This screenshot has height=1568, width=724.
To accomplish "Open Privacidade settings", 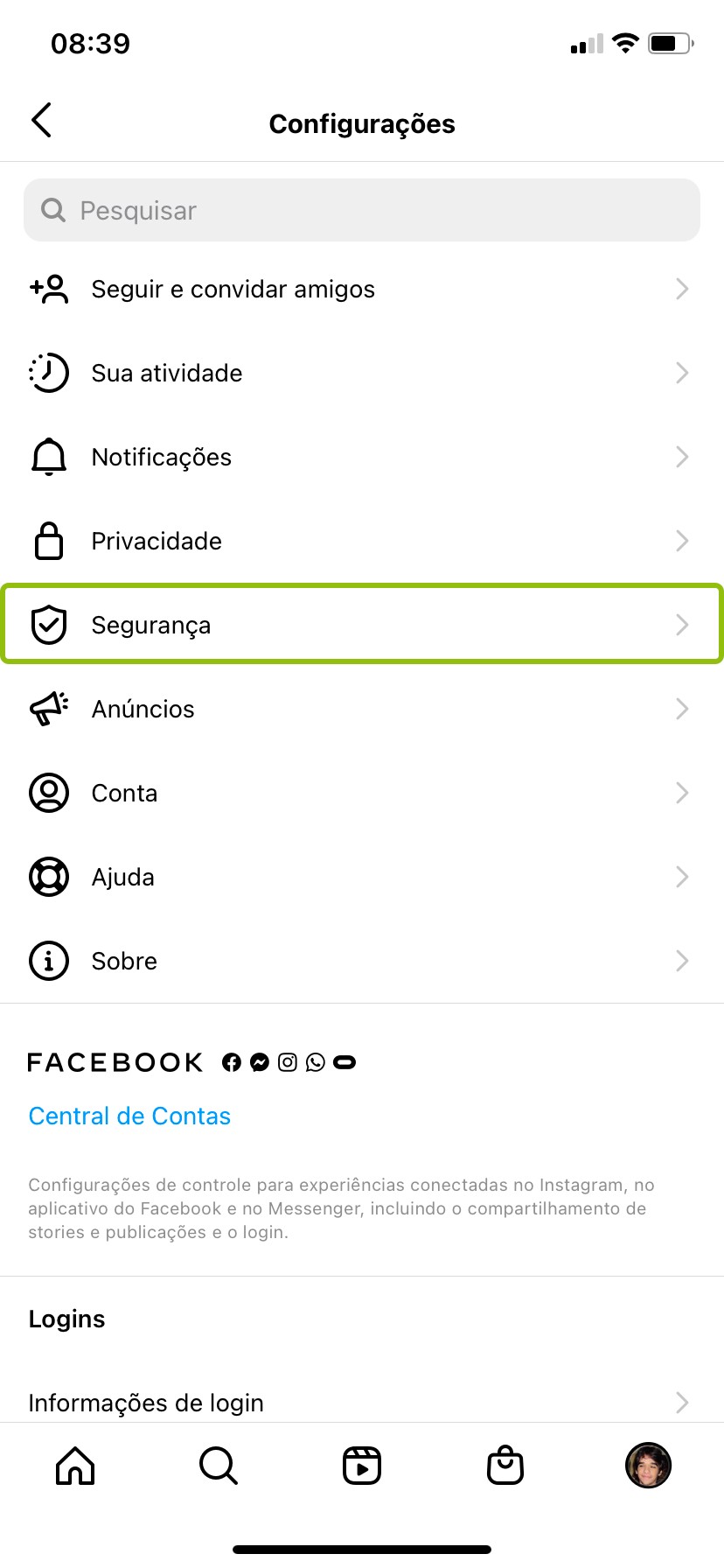I will coord(362,541).
